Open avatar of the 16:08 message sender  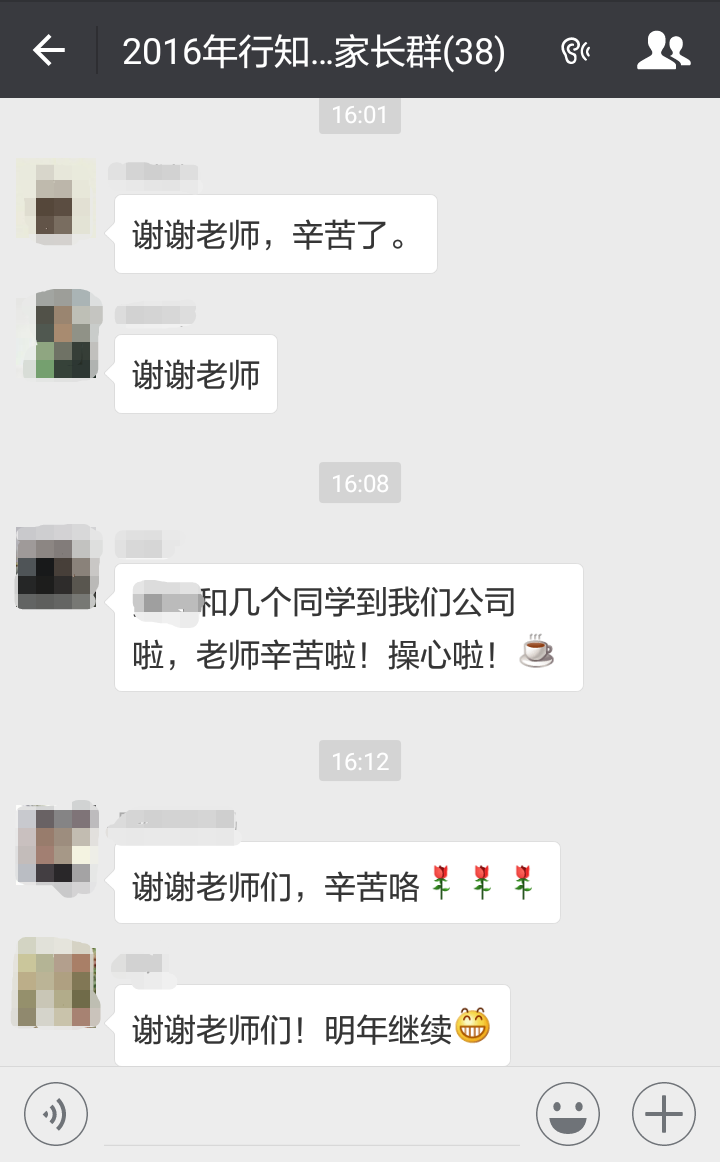click(x=56, y=567)
